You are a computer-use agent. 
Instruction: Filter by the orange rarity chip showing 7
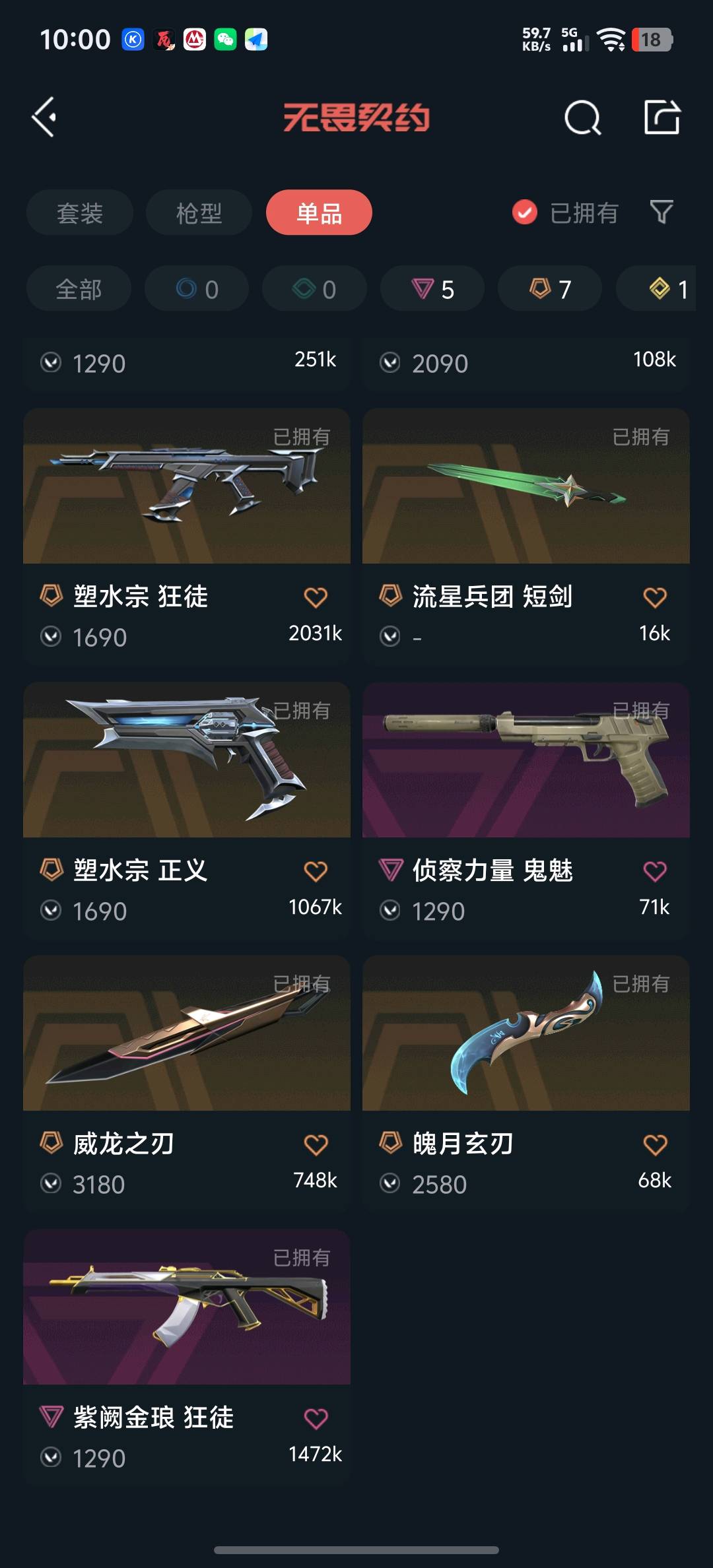pos(550,289)
